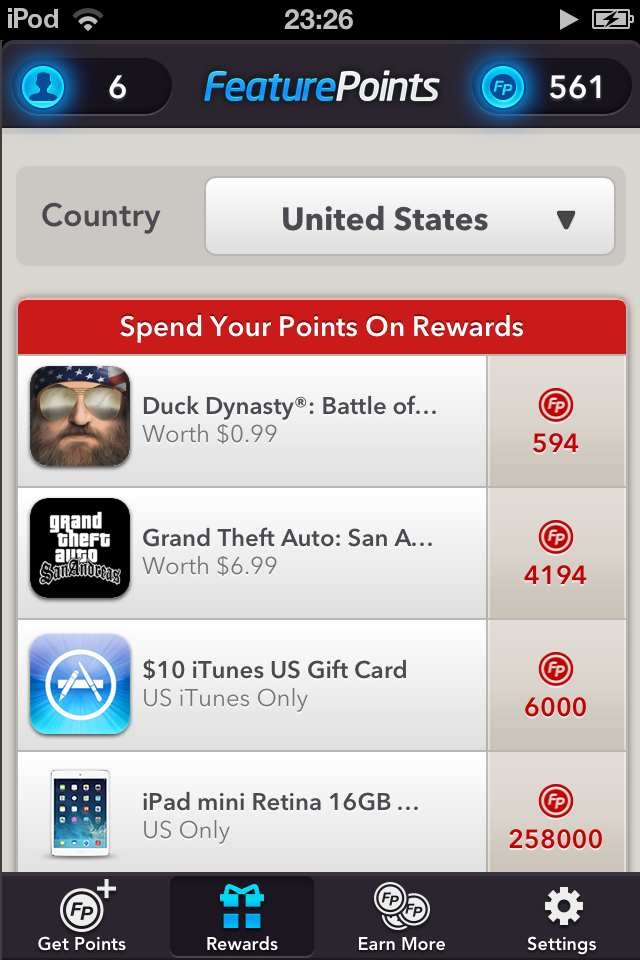Switch to the Get Points tab
640x960 pixels.
pos(82,918)
